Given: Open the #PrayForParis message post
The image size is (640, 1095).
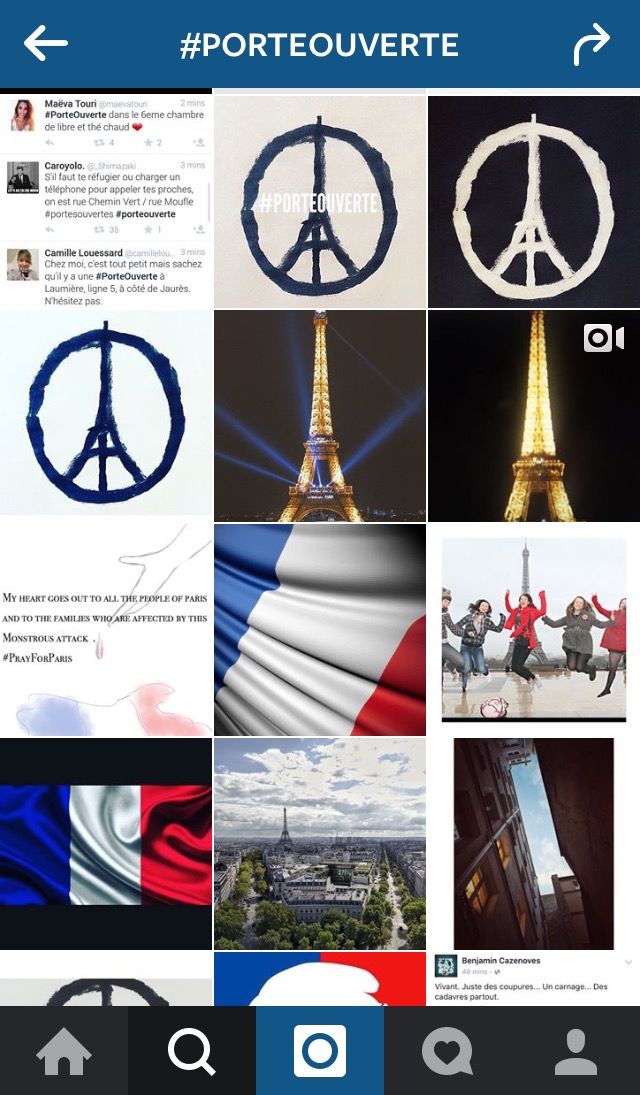Looking at the screenshot, I should coord(106,630).
